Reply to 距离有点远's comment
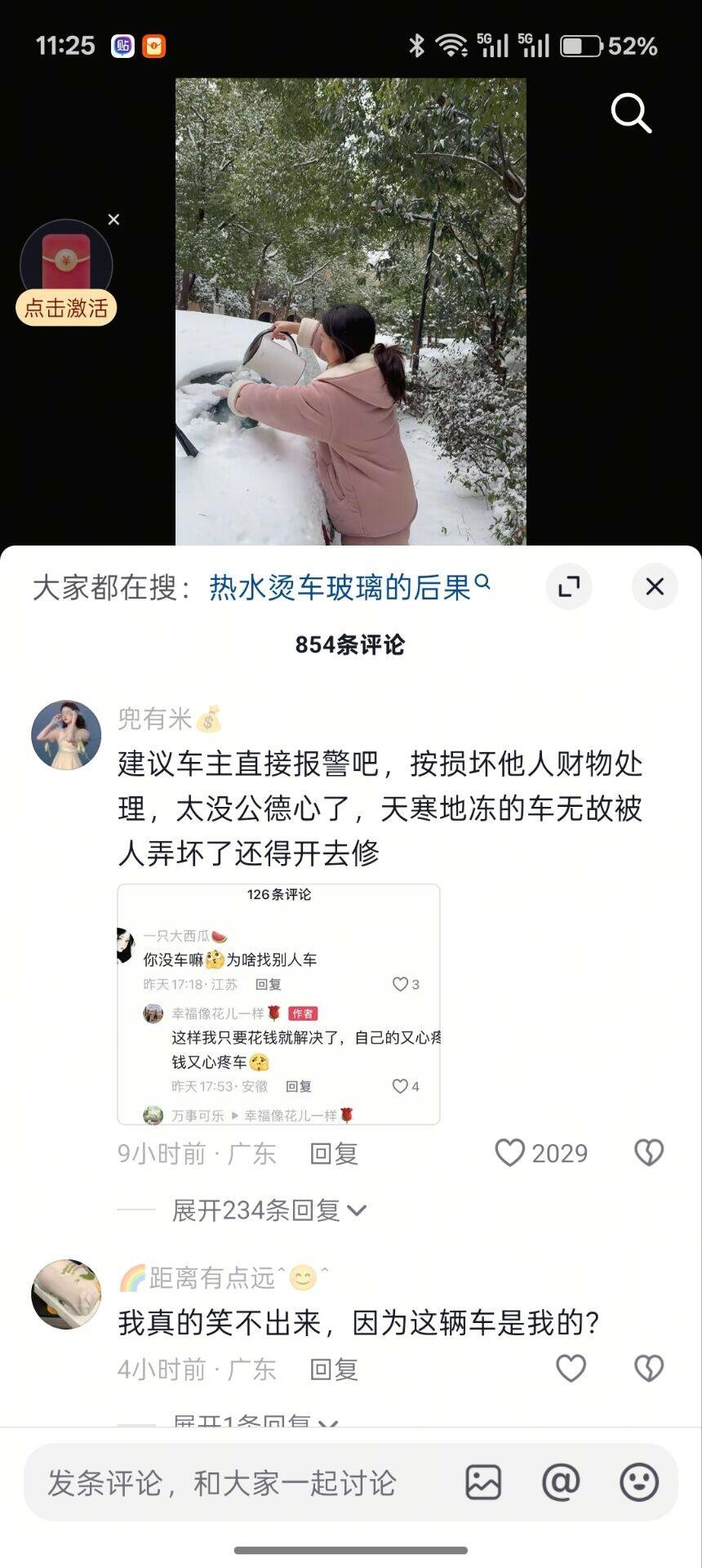 [334, 1369]
